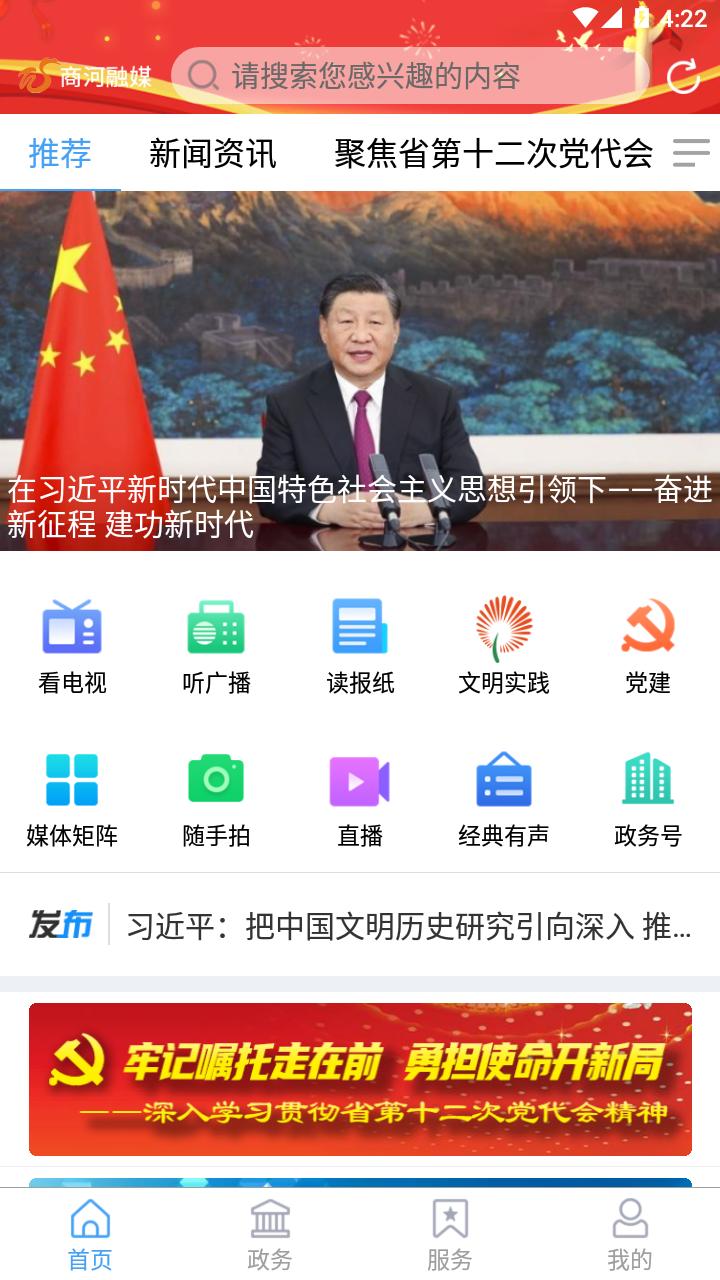The width and height of the screenshot is (720, 1280).
Task: Launch the 听广播 radio section
Action: click(216, 645)
